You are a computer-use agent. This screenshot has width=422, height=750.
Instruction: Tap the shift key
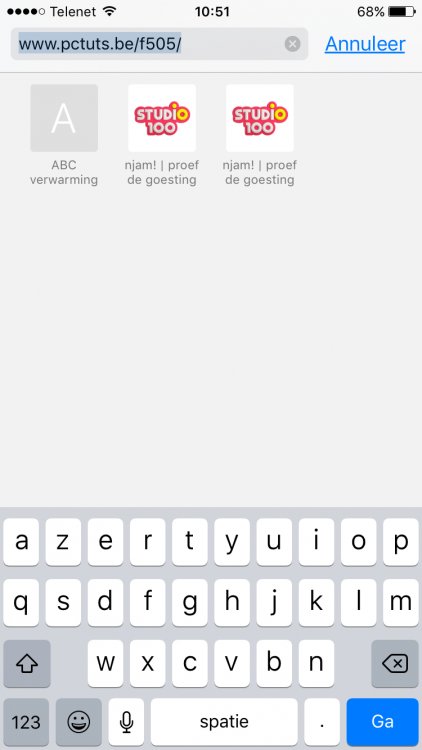[x=27, y=663]
